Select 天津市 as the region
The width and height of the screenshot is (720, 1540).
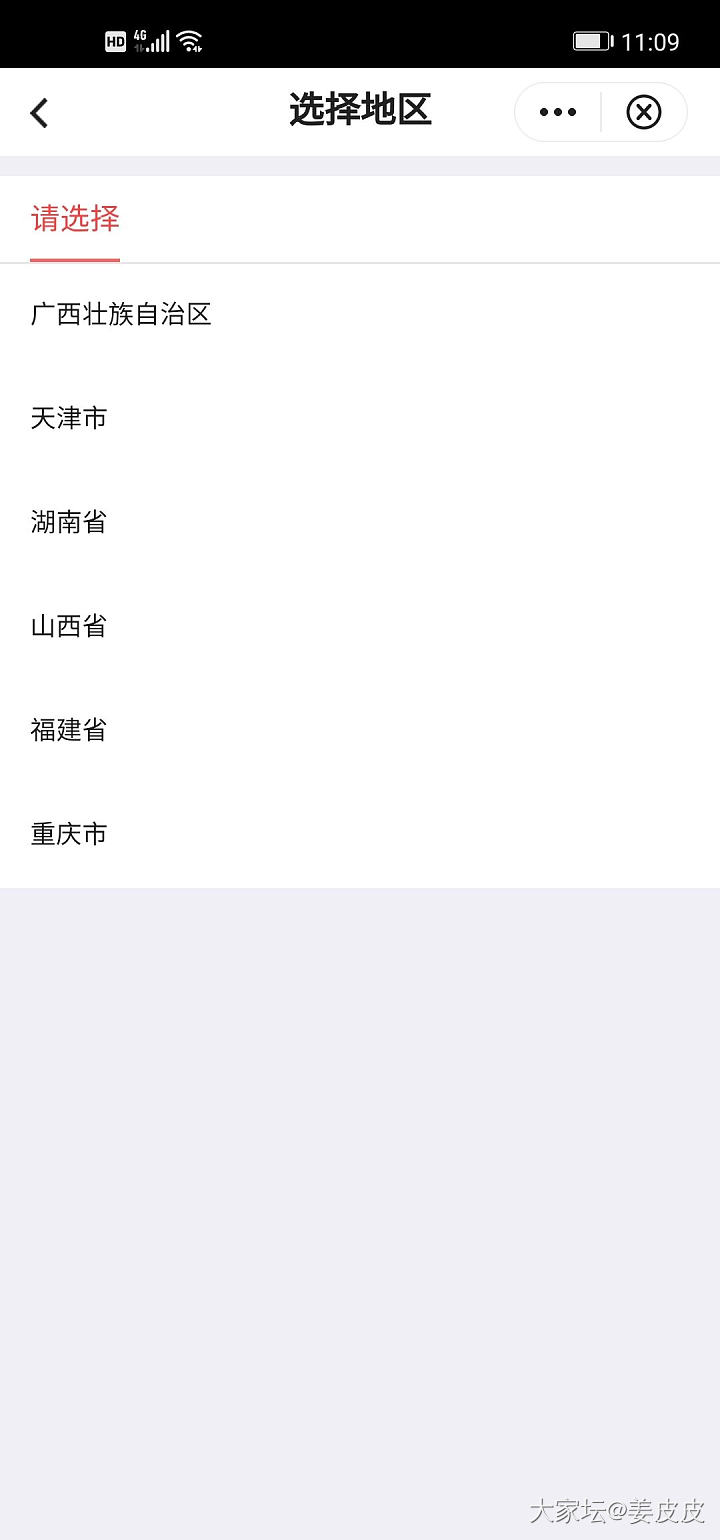click(69, 418)
